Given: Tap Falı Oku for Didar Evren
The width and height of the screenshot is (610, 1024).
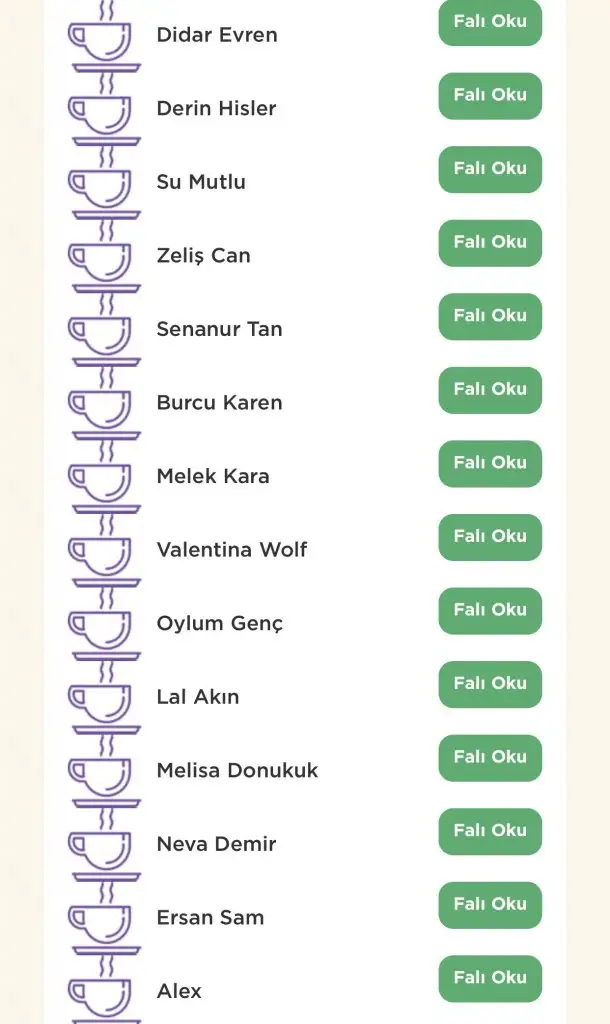Looking at the screenshot, I should [490, 22].
